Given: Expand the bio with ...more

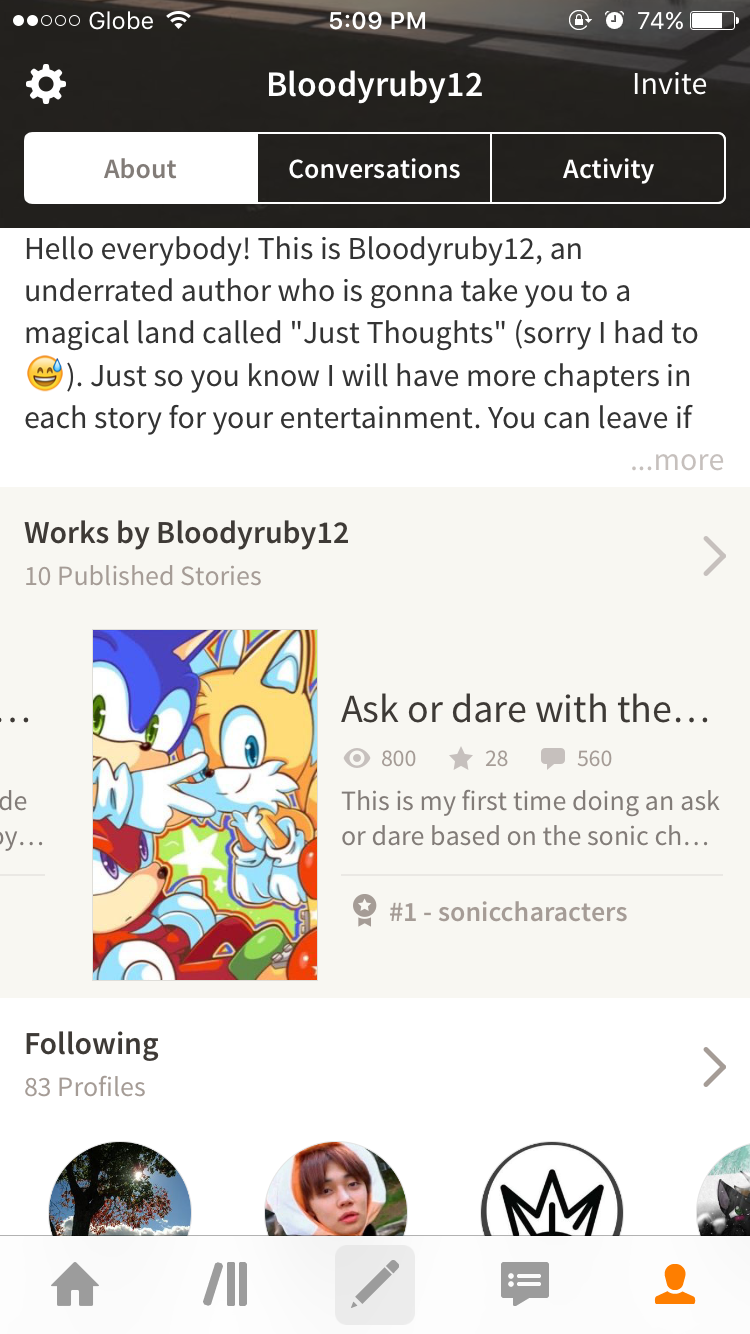Looking at the screenshot, I should 677,460.
